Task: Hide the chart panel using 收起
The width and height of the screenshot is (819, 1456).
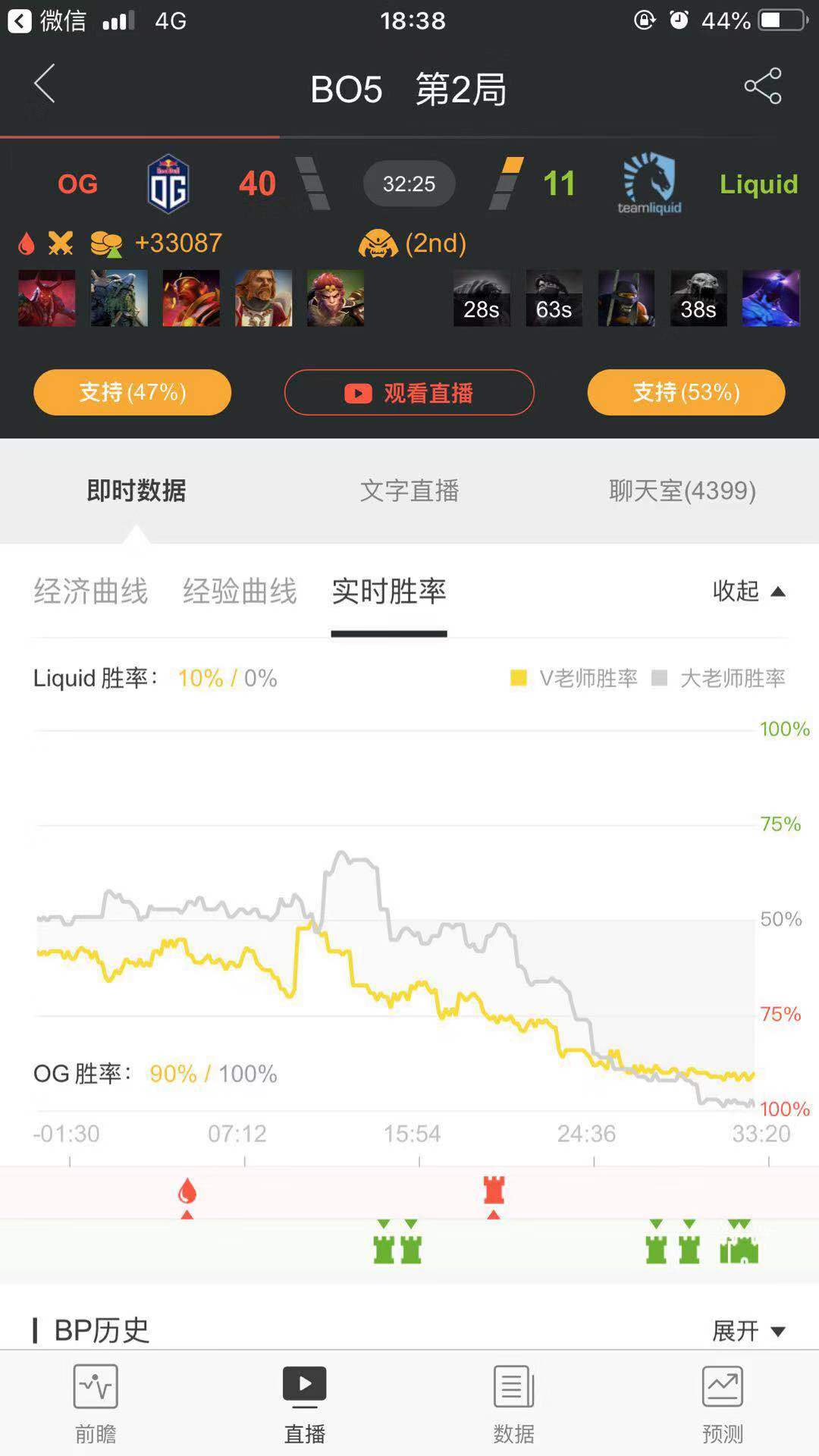Action: (x=748, y=591)
